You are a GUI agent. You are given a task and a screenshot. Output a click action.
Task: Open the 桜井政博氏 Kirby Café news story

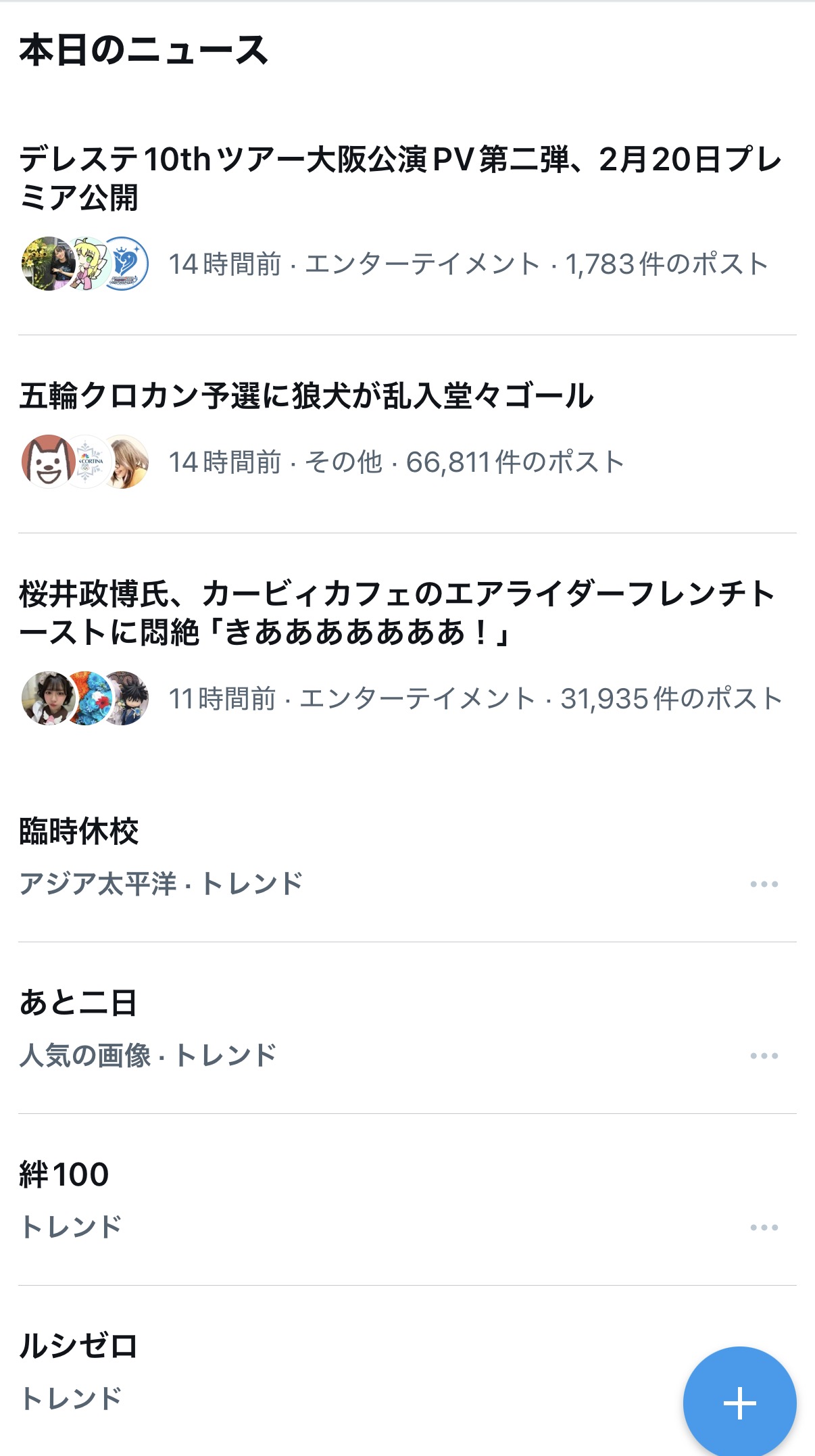(396, 612)
